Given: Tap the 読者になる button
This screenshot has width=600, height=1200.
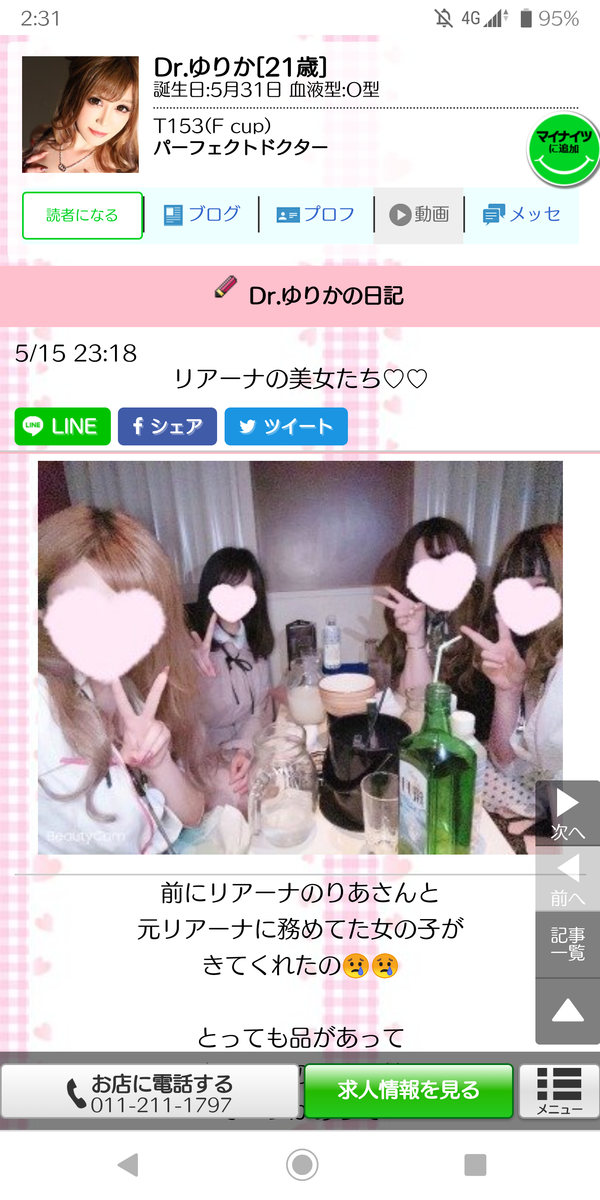Looking at the screenshot, I should click(82, 215).
